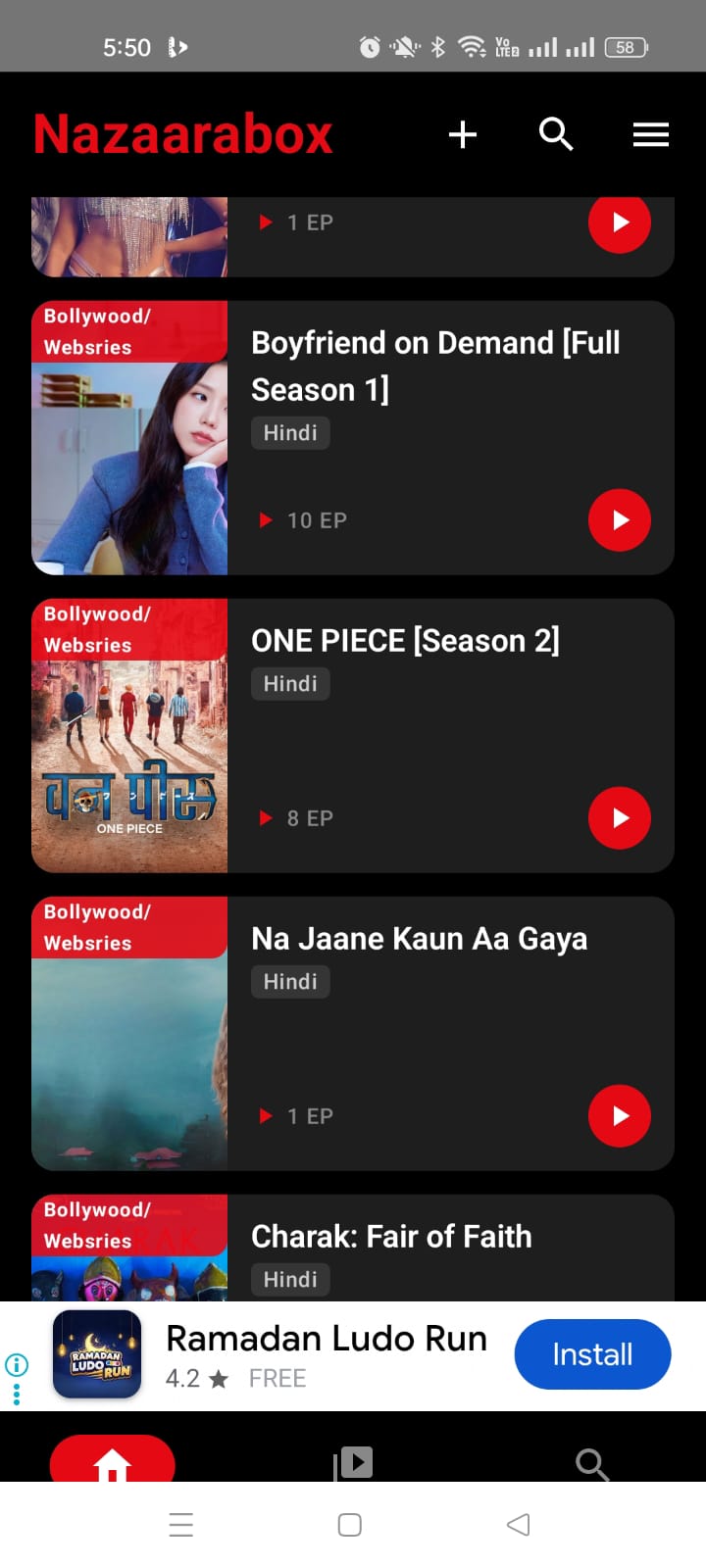The width and height of the screenshot is (706, 1568).
Task: Play ONE PIECE Season 2
Action: coord(619,817)
